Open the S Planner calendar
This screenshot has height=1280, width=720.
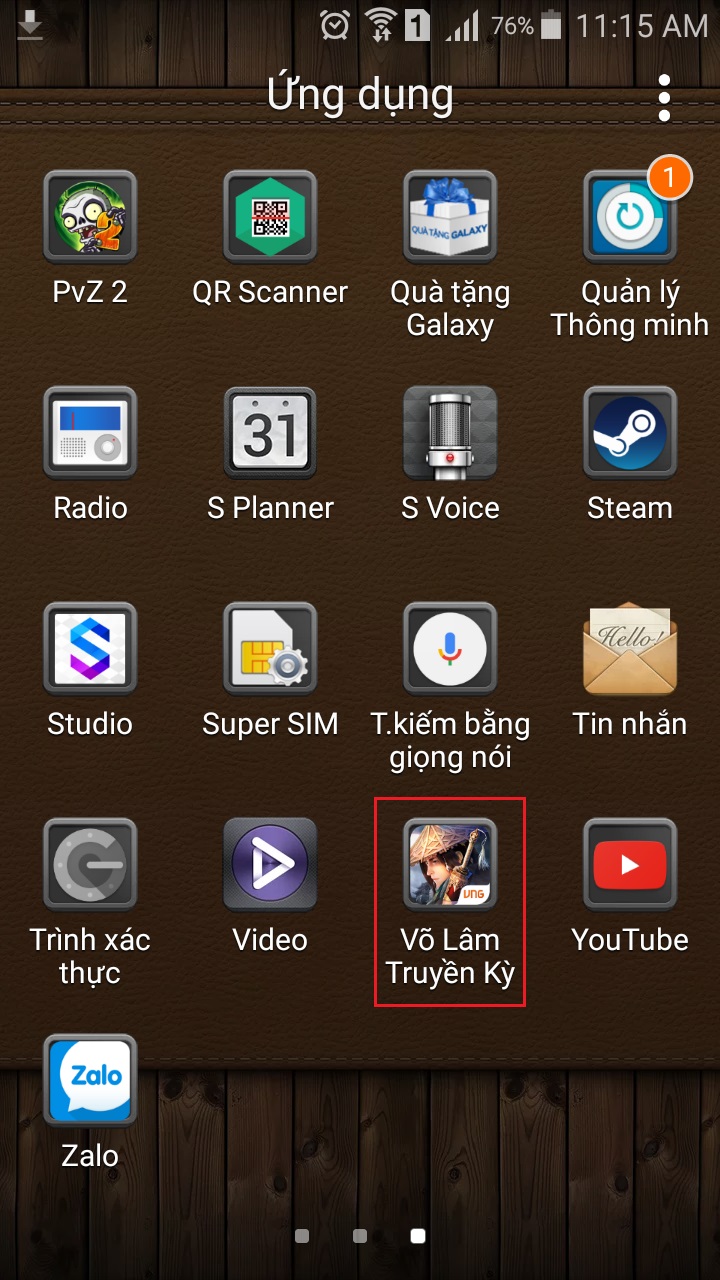270,434
